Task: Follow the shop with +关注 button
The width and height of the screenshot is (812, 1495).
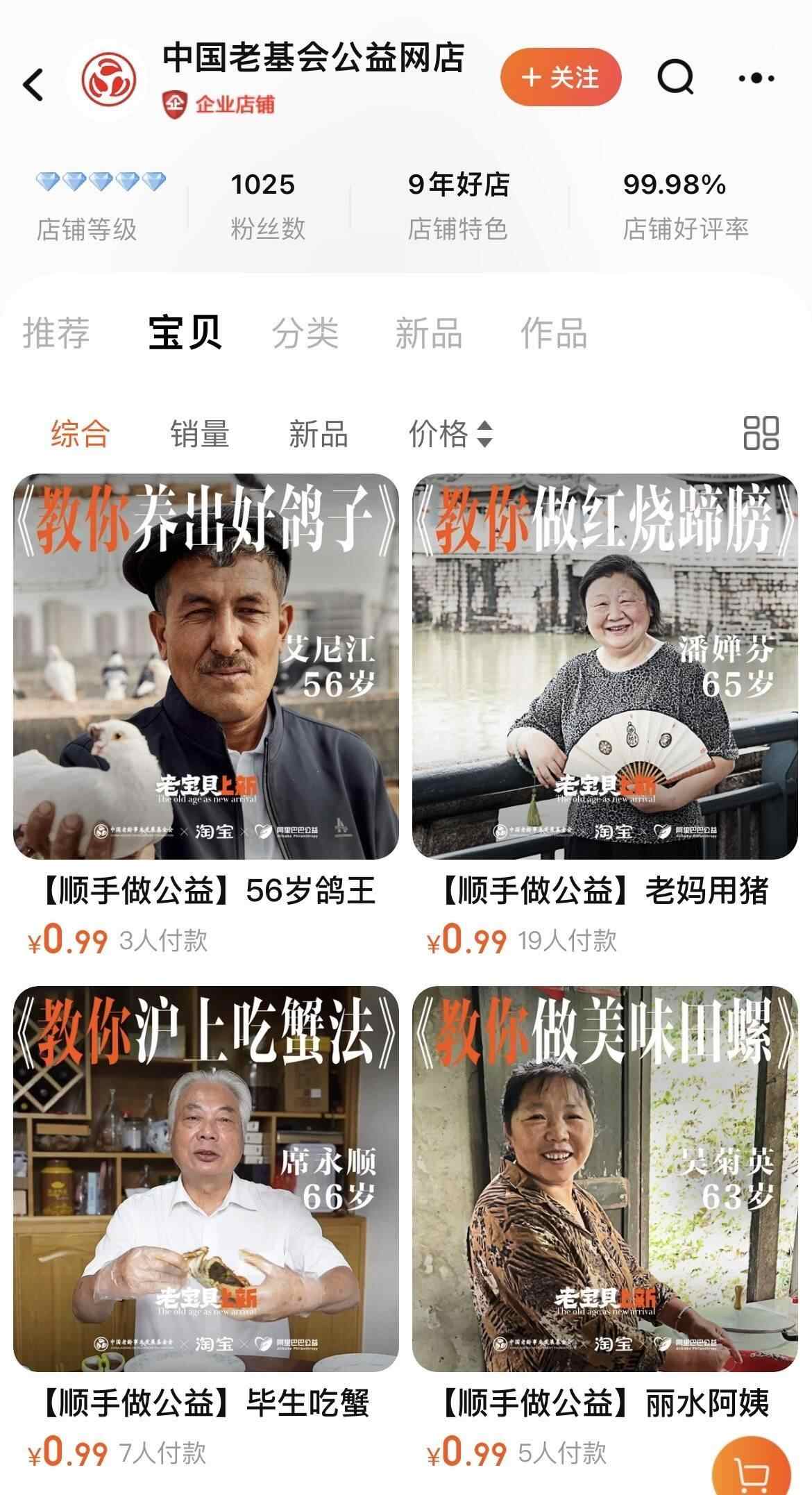Action: point(560,77)
